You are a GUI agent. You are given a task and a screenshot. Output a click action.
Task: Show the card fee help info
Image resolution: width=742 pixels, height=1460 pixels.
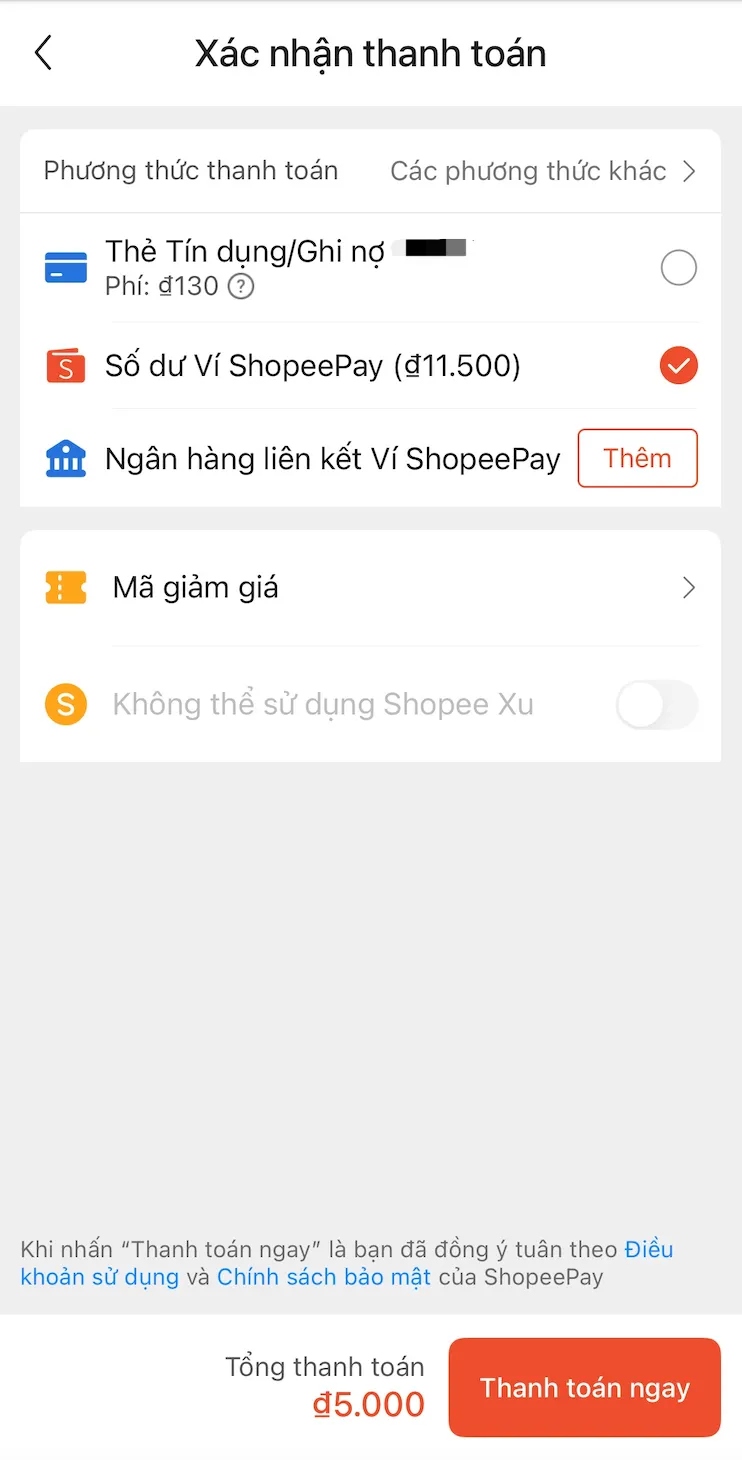241,288
